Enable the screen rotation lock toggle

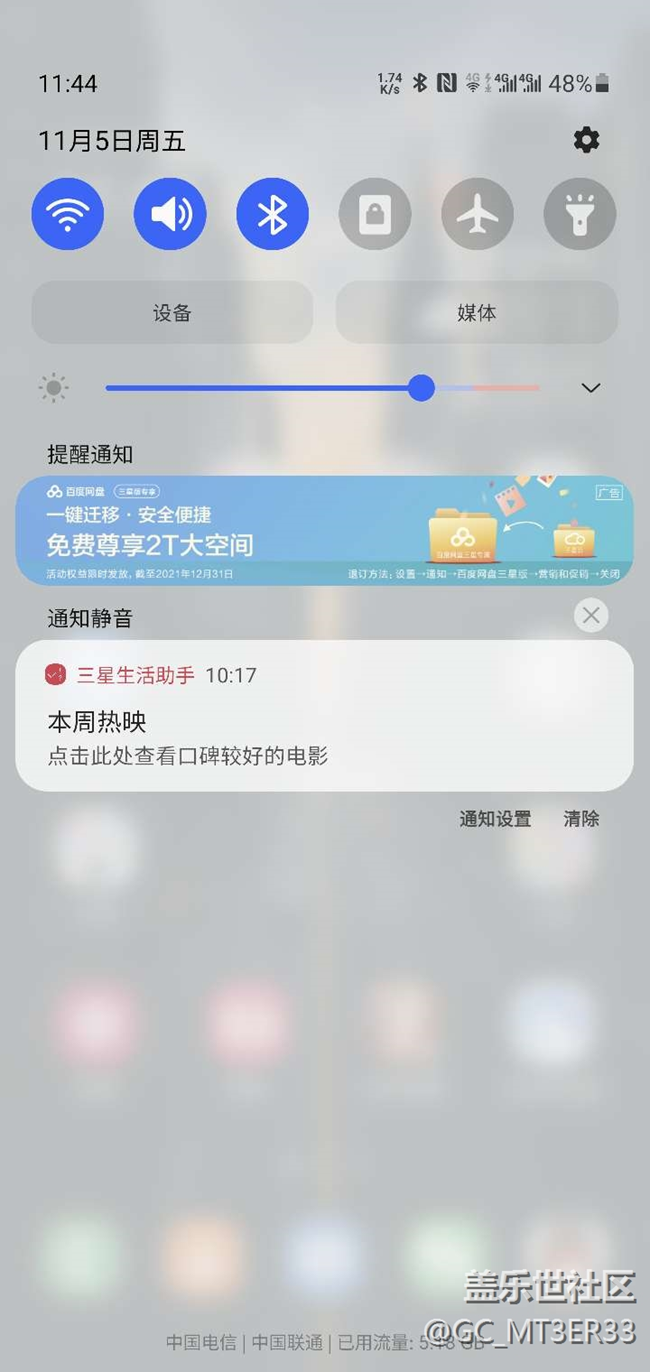(375, 214)
